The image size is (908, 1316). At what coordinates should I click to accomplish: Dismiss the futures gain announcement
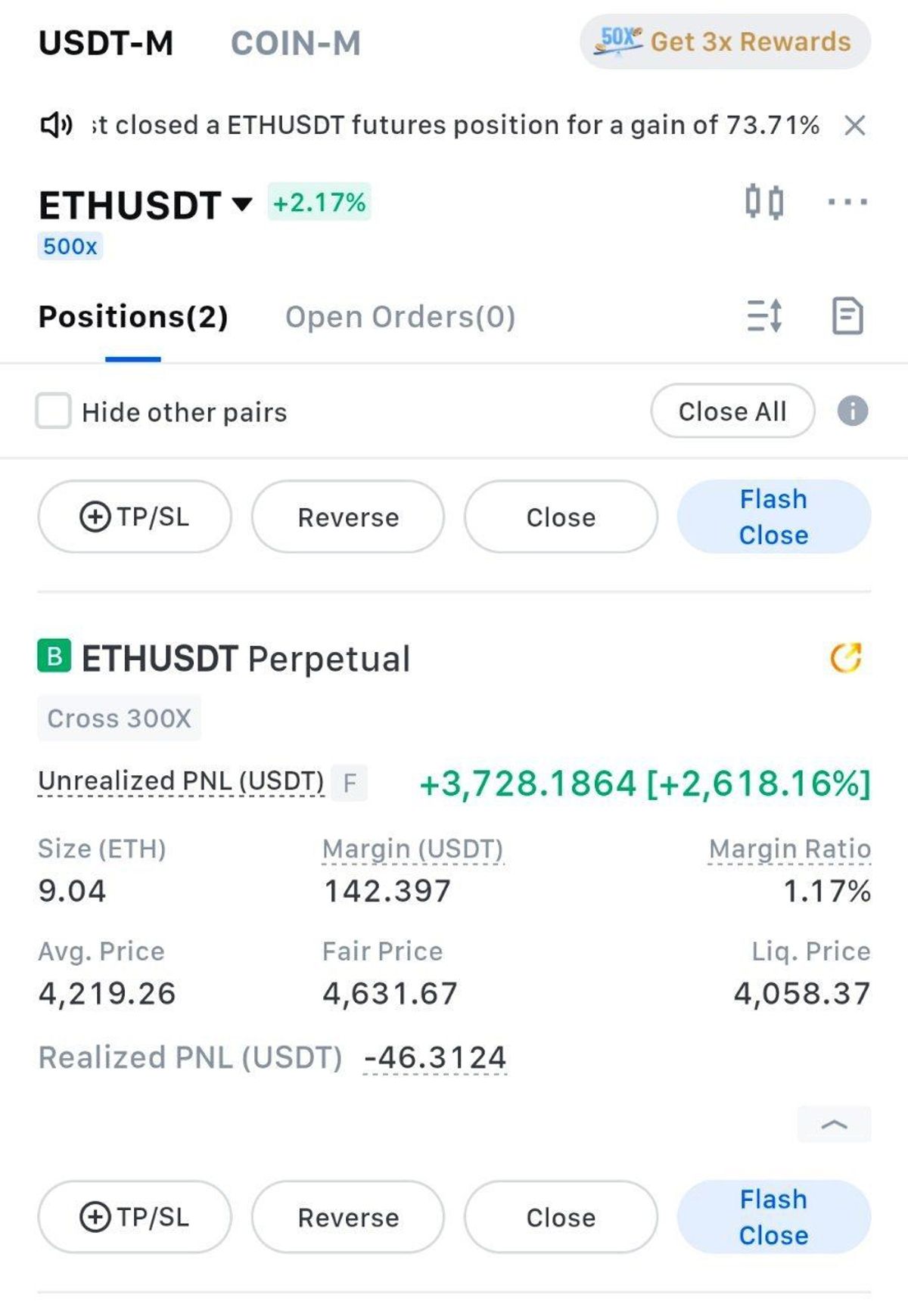click(x=854, y=125)
